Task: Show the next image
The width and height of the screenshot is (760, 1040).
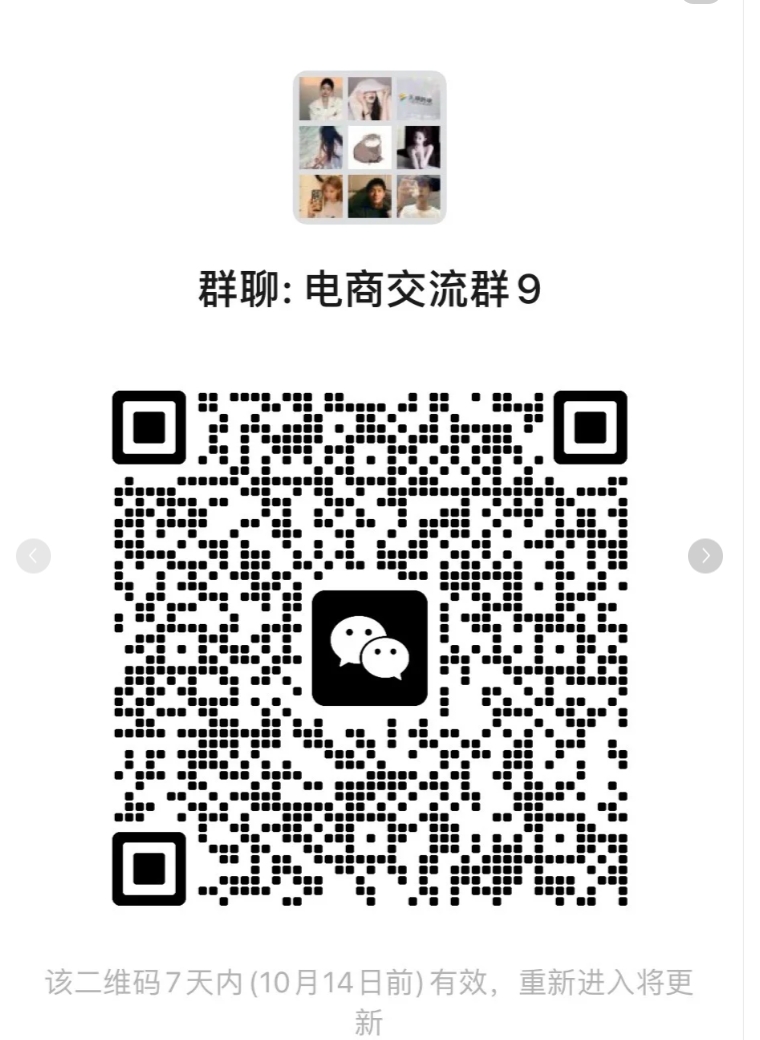Action: [706, 555]
